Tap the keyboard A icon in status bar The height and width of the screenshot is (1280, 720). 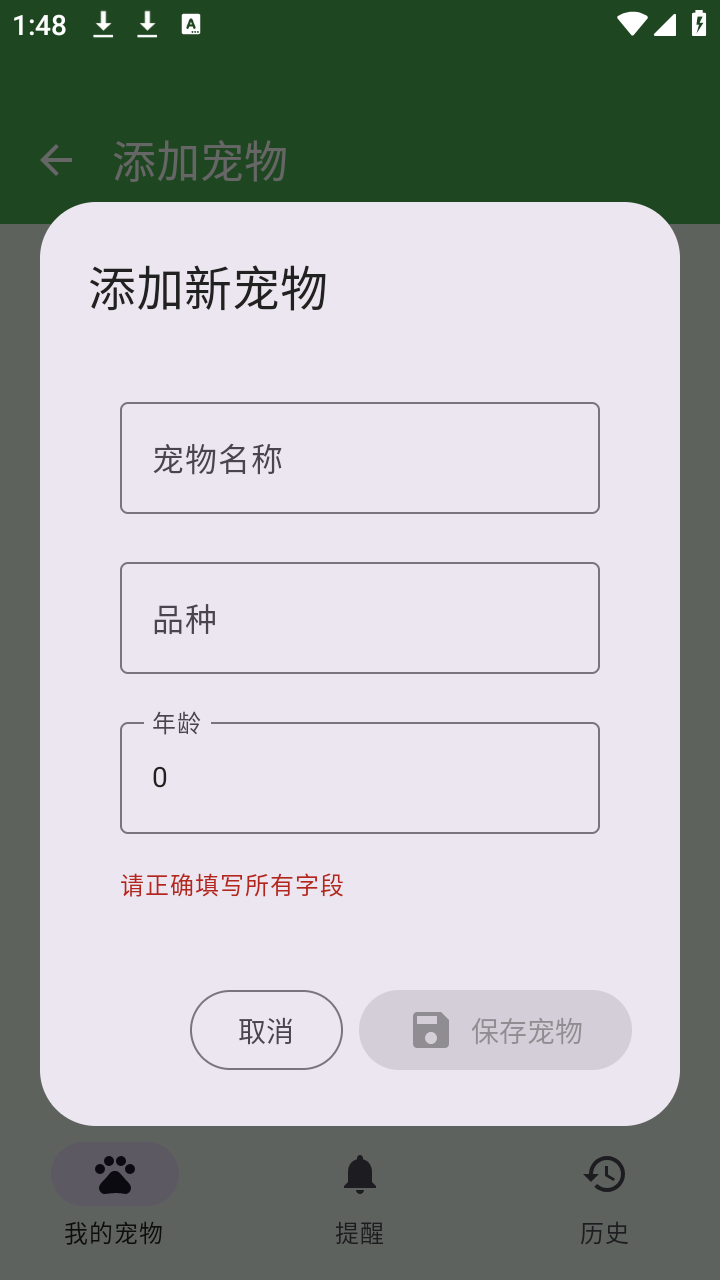(188, 25)
